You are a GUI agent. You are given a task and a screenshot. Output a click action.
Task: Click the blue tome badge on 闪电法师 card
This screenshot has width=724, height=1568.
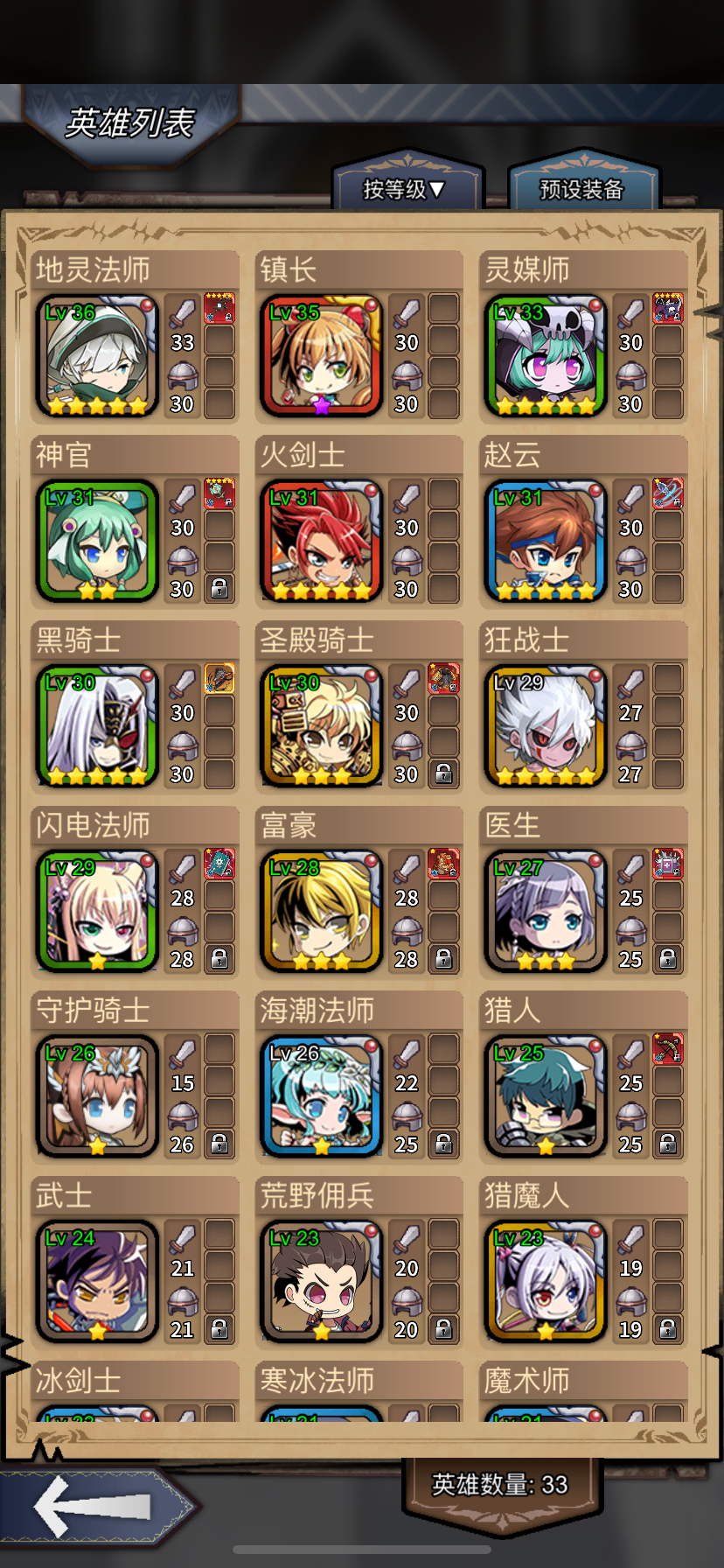point(219,863)
